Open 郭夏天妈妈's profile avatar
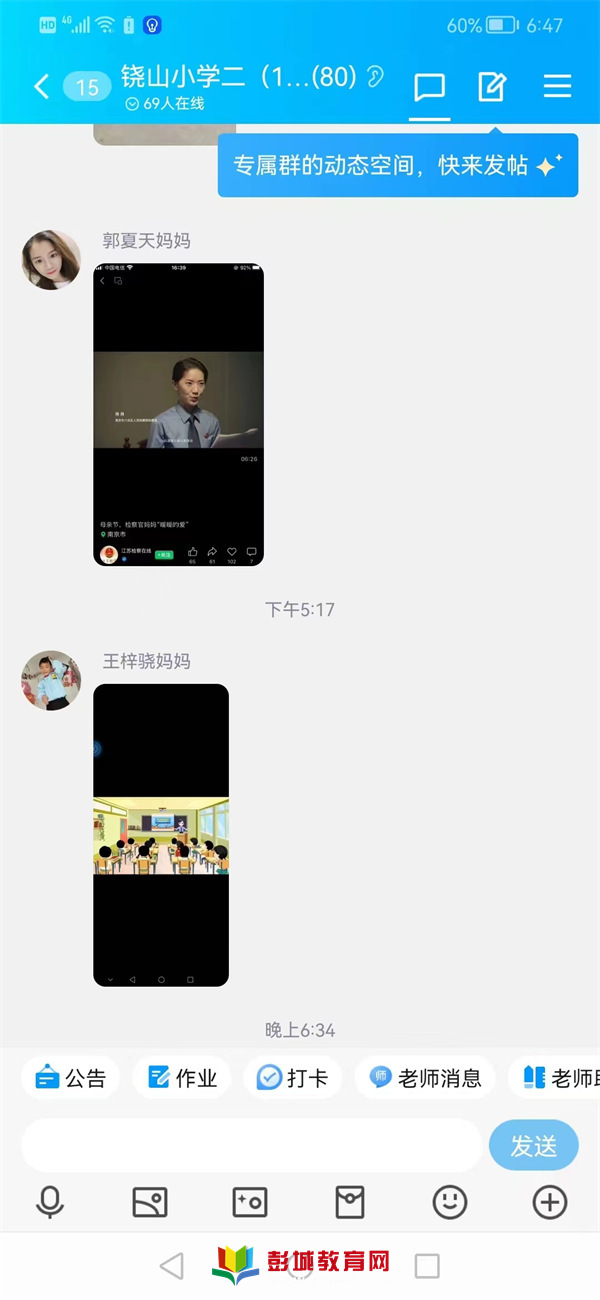The image size is (600, 1300). pyautogui.click(x=51, y=260)
